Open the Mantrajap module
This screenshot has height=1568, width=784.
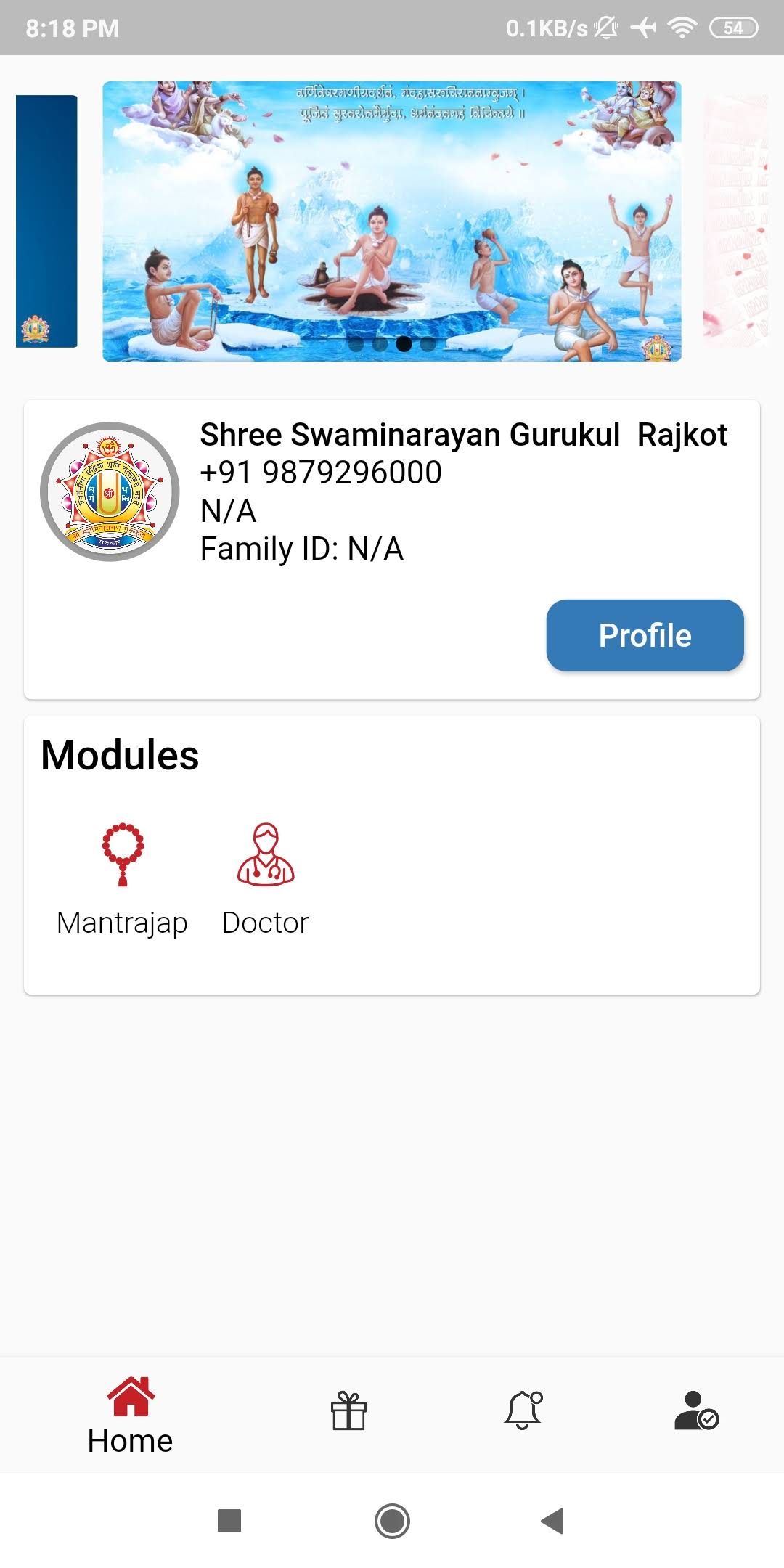122,875
